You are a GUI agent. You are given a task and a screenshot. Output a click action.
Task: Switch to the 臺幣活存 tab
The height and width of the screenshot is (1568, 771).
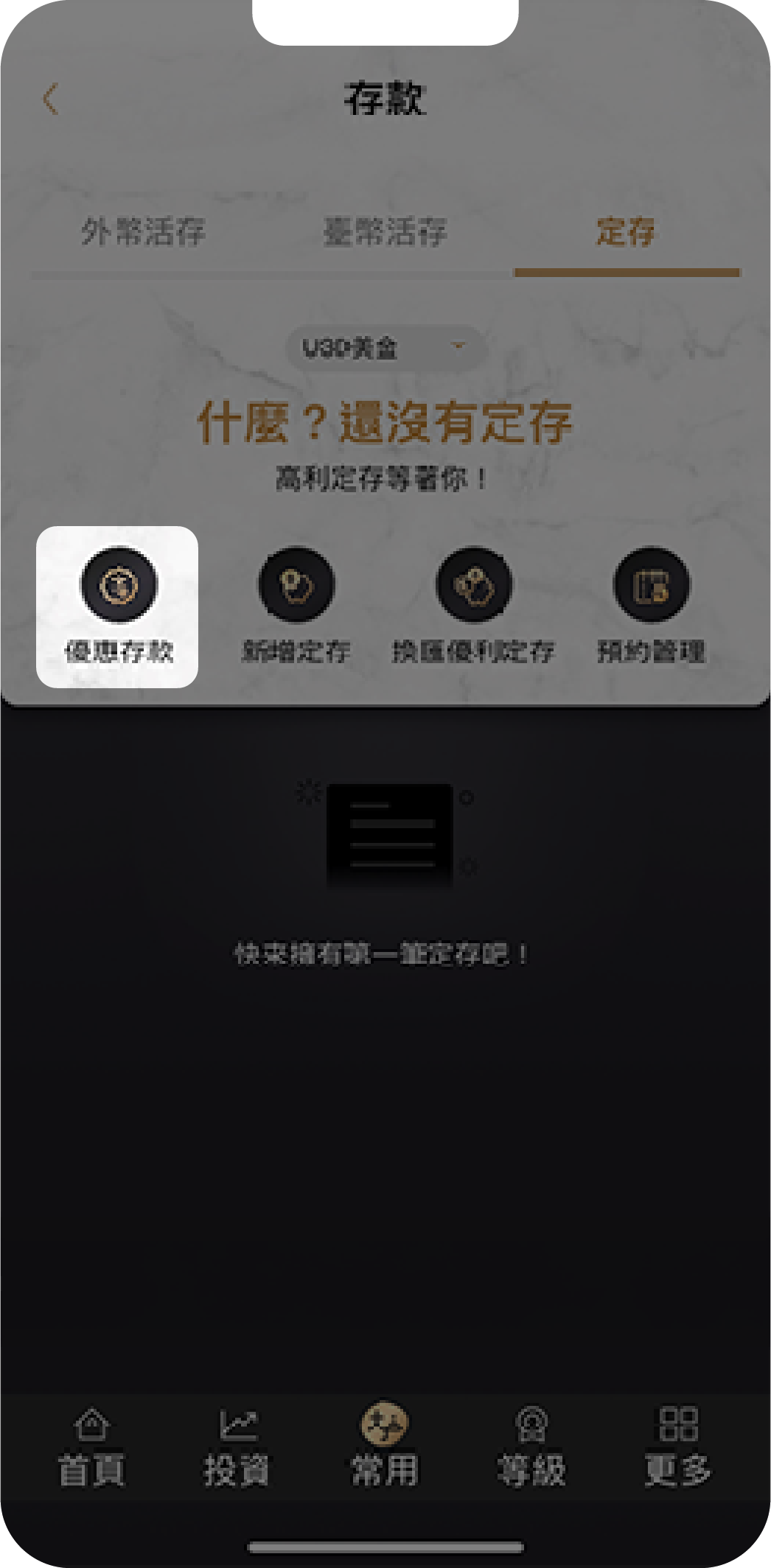[385, 232]
